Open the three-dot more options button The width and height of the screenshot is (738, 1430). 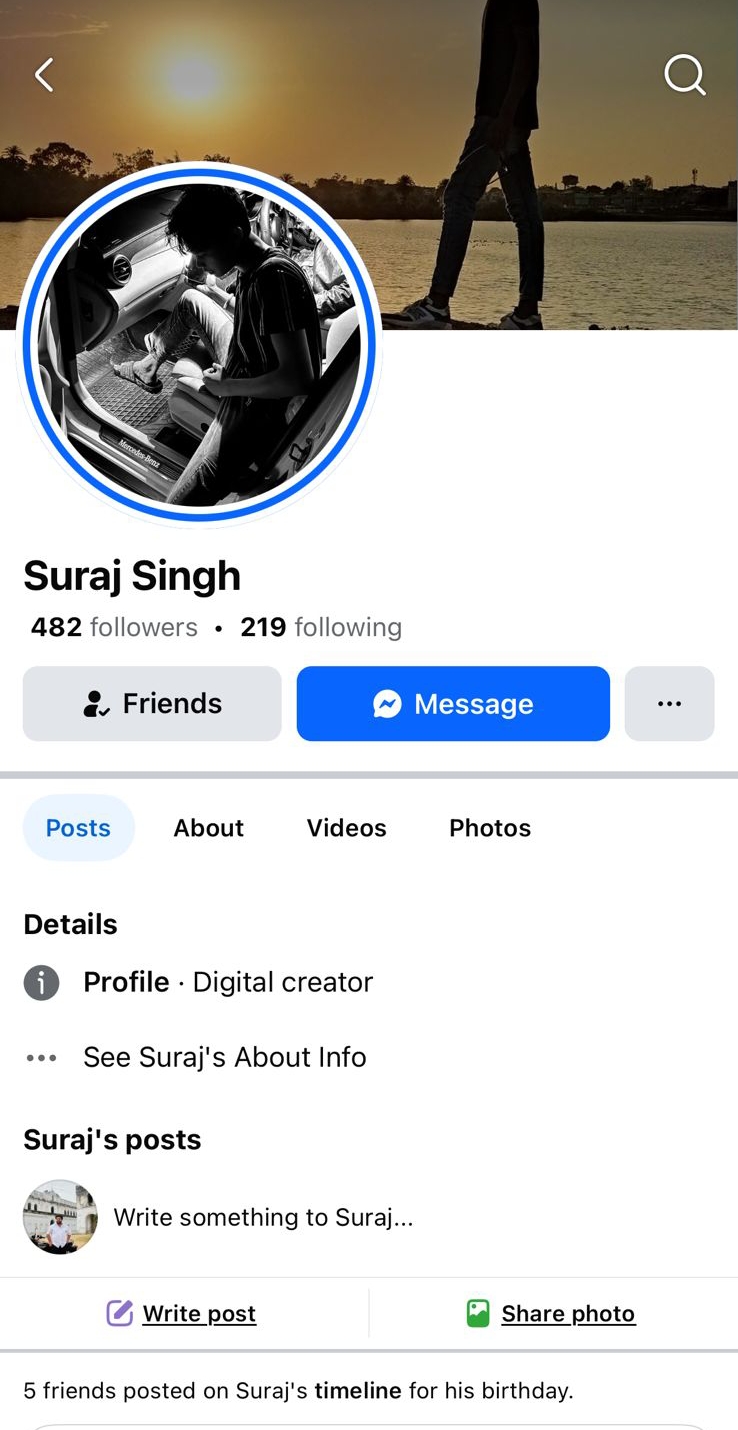(670, 704)
